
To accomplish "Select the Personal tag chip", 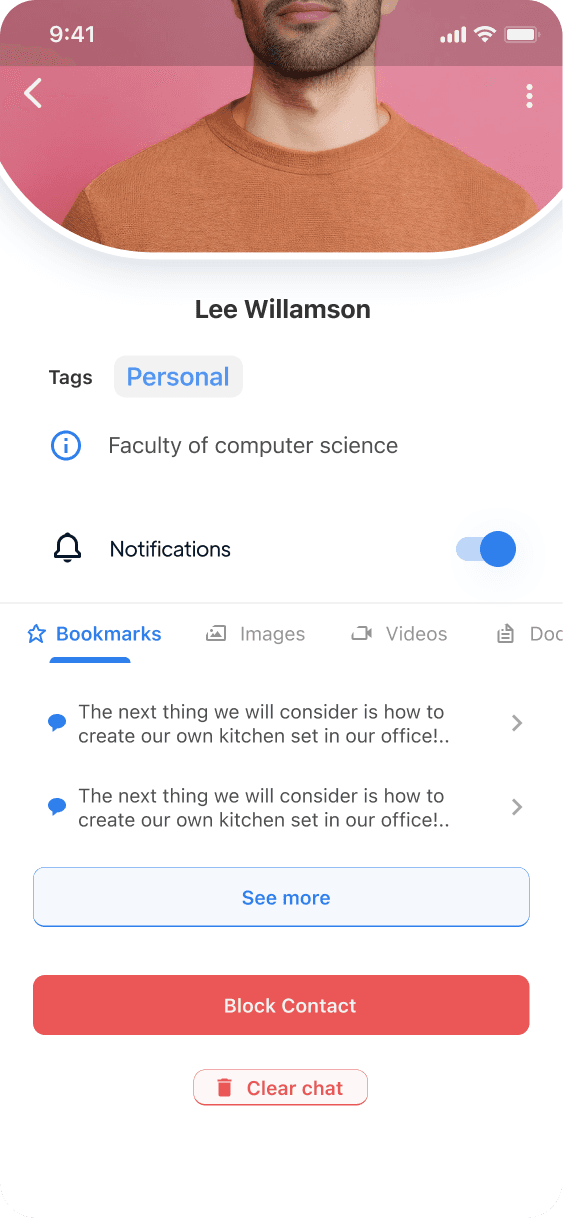I will [x=178, y=377].
